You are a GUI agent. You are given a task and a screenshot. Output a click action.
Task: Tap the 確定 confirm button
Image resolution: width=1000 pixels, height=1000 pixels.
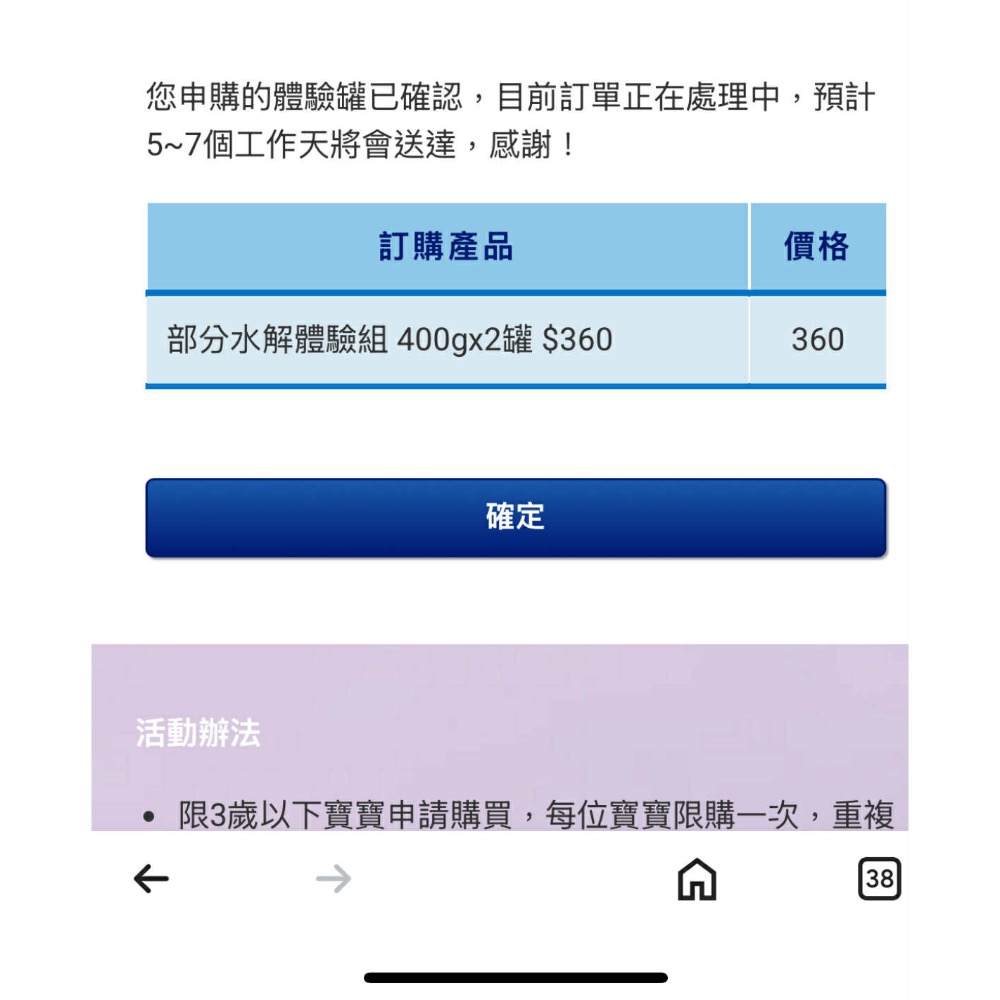515,517
